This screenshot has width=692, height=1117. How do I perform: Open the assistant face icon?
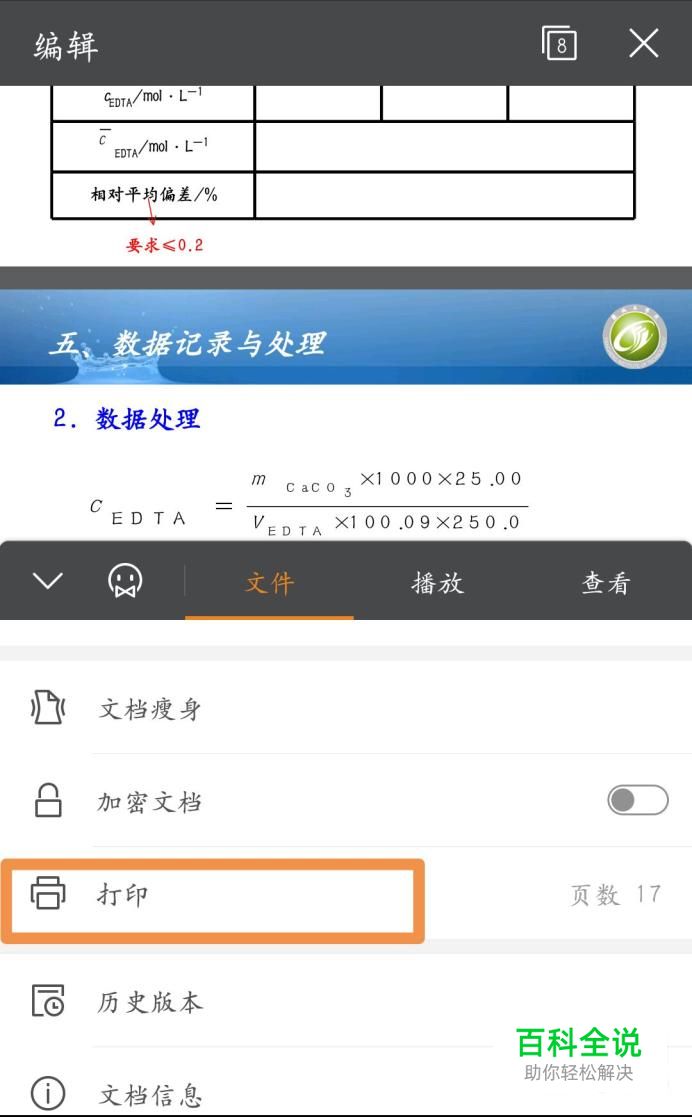[x=125, y=581]
